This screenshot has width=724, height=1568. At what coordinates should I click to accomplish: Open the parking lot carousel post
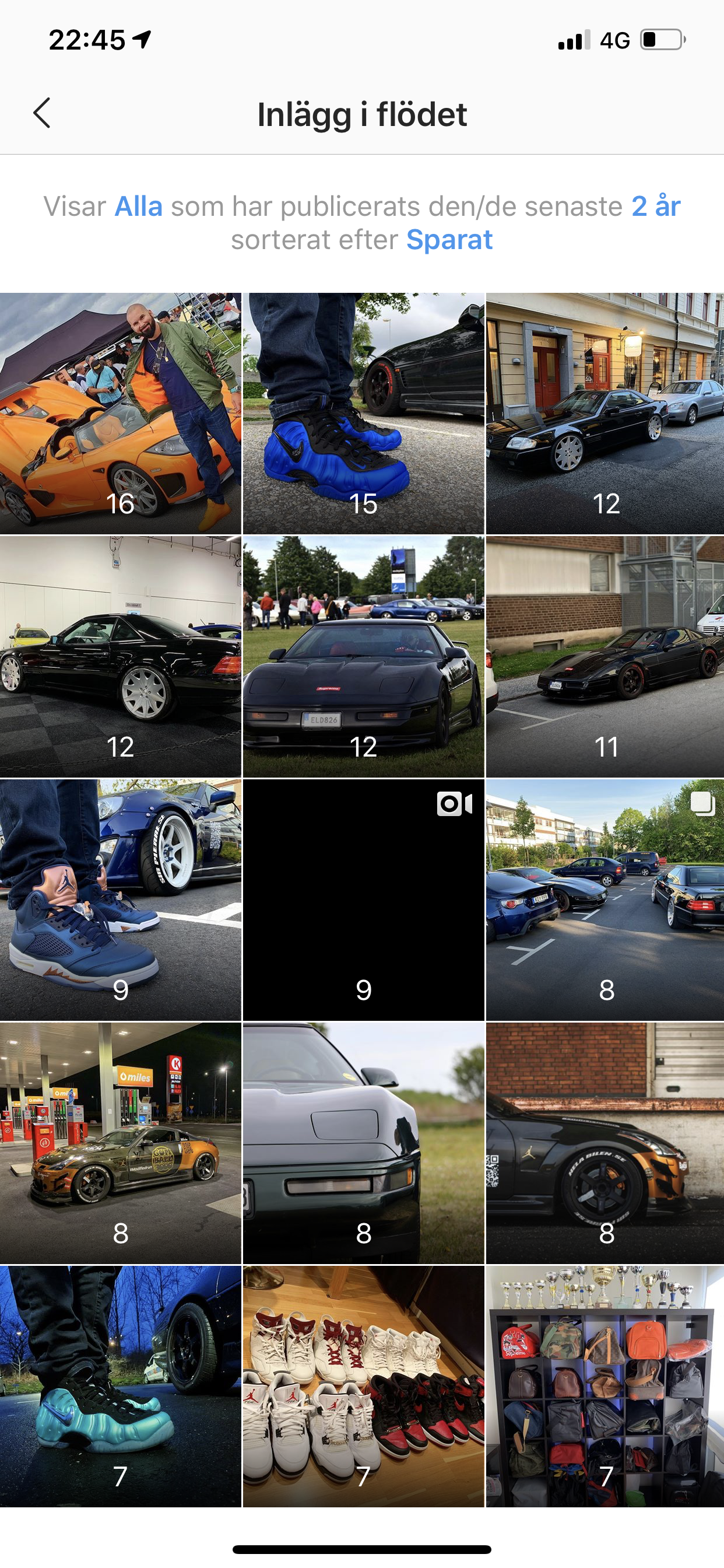click(604, 900)
